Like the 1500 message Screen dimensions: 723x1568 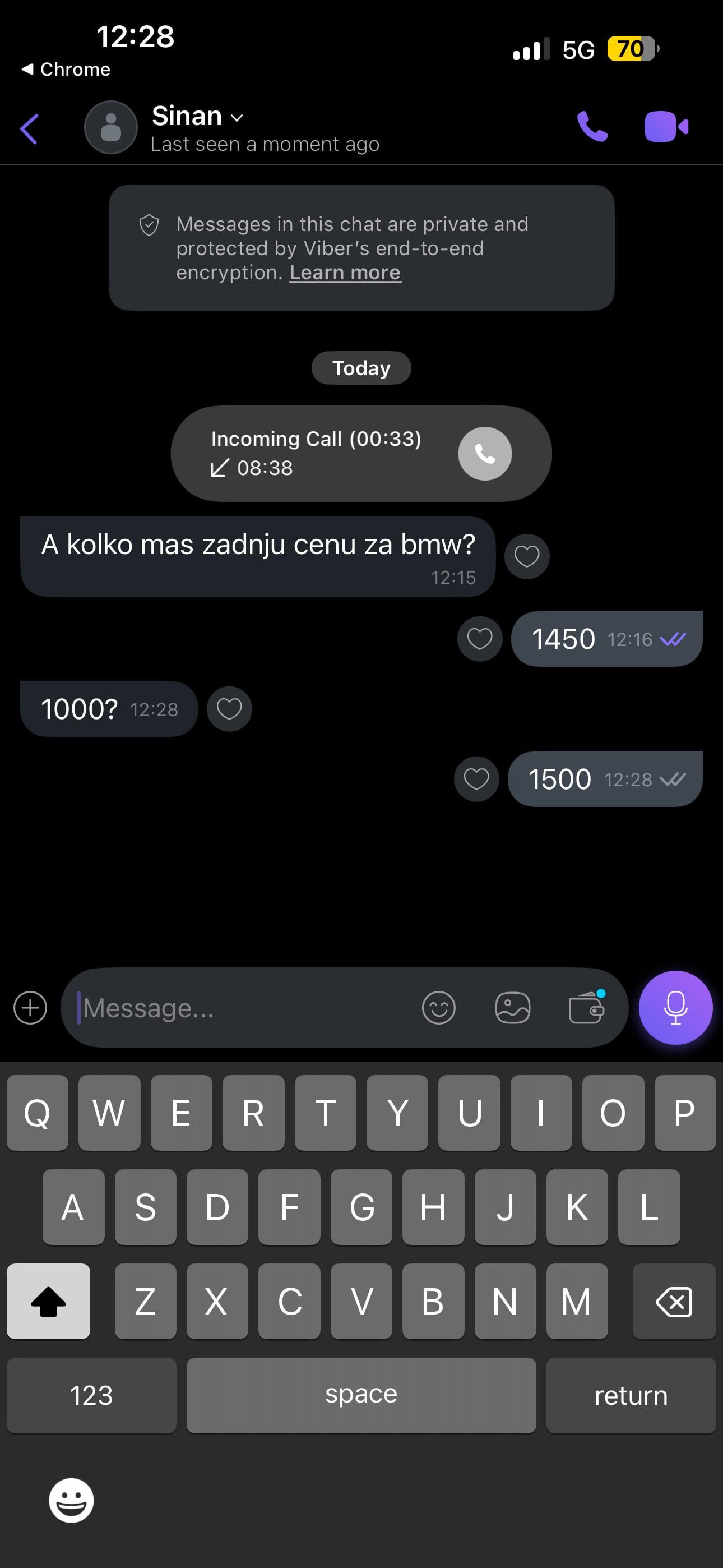[476, 779]
